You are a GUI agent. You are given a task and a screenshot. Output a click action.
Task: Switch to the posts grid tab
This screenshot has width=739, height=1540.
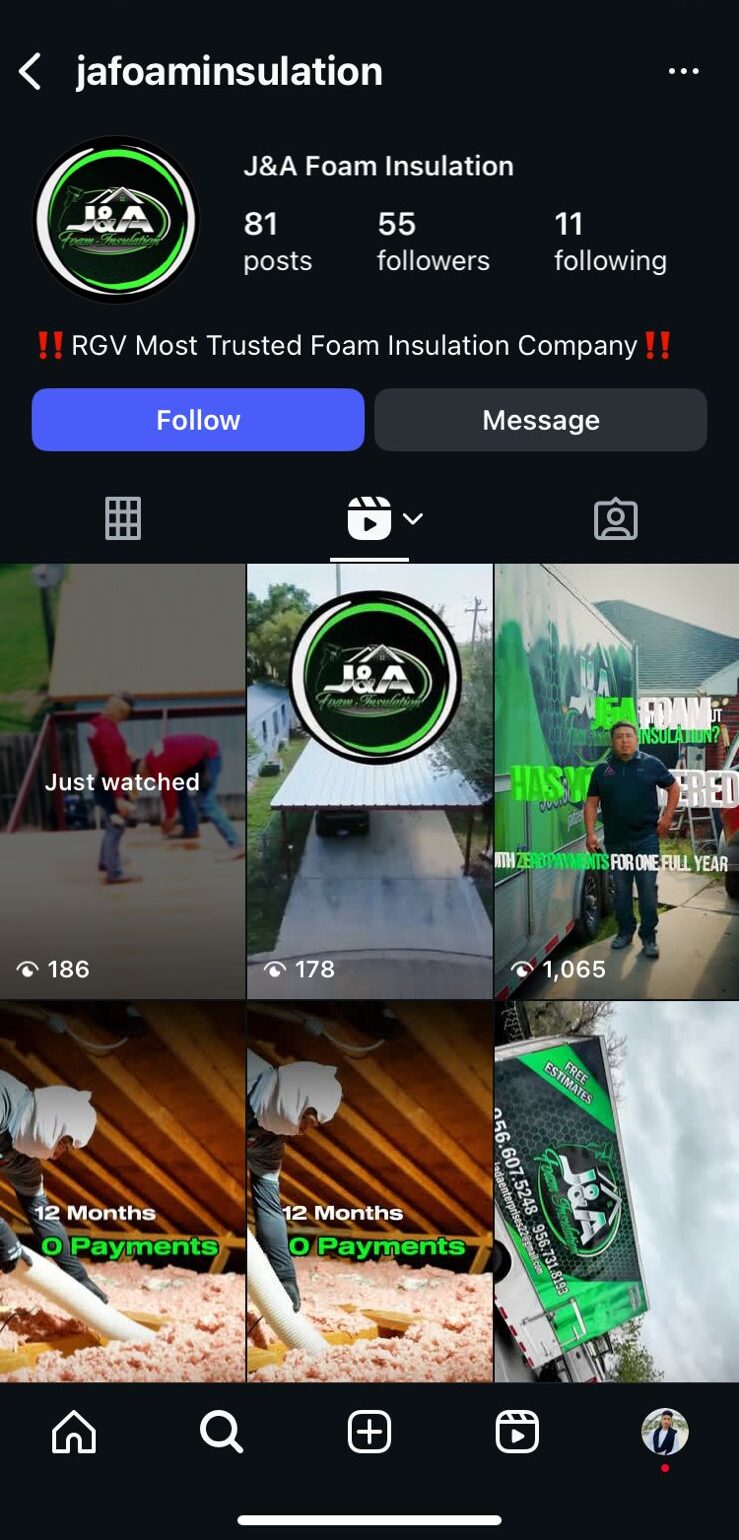pyautogui.click(x=123, y=519)
